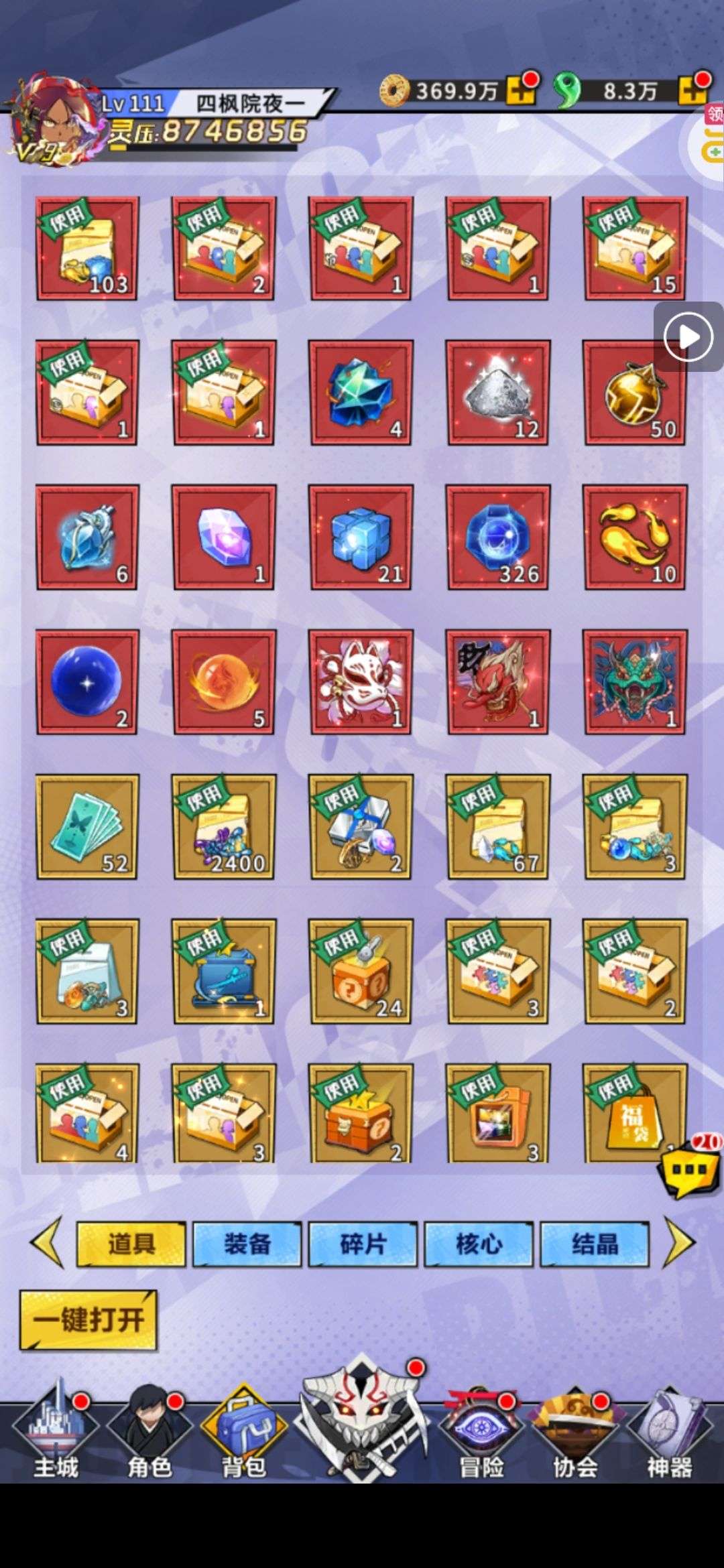Show previous category tabs with left arrow
Image resolution: width=724 pixels, height=1568 pixels.
coord(47,1244)
